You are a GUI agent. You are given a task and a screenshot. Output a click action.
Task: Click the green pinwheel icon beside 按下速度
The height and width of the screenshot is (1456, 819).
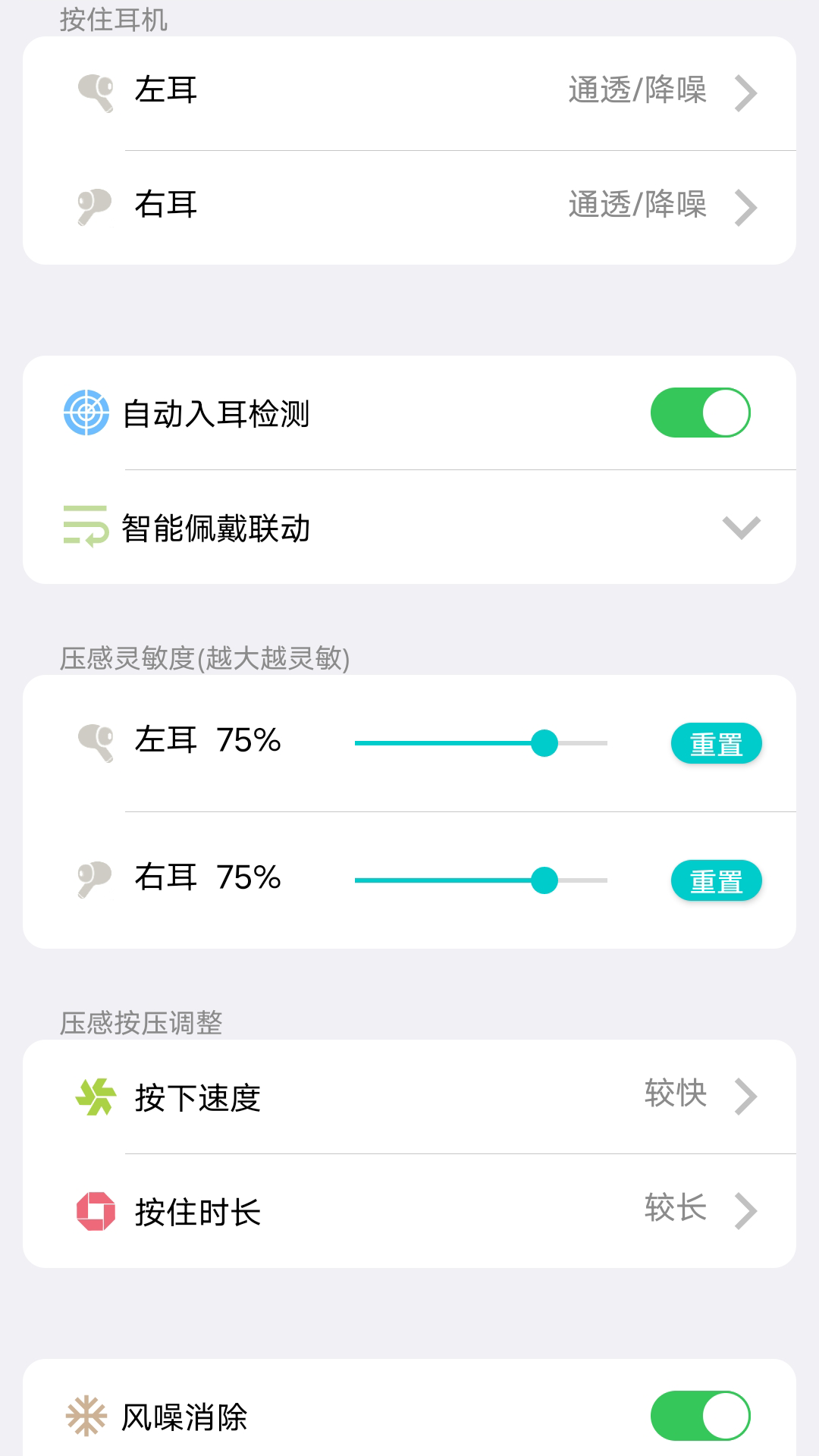coord(97,1095)
